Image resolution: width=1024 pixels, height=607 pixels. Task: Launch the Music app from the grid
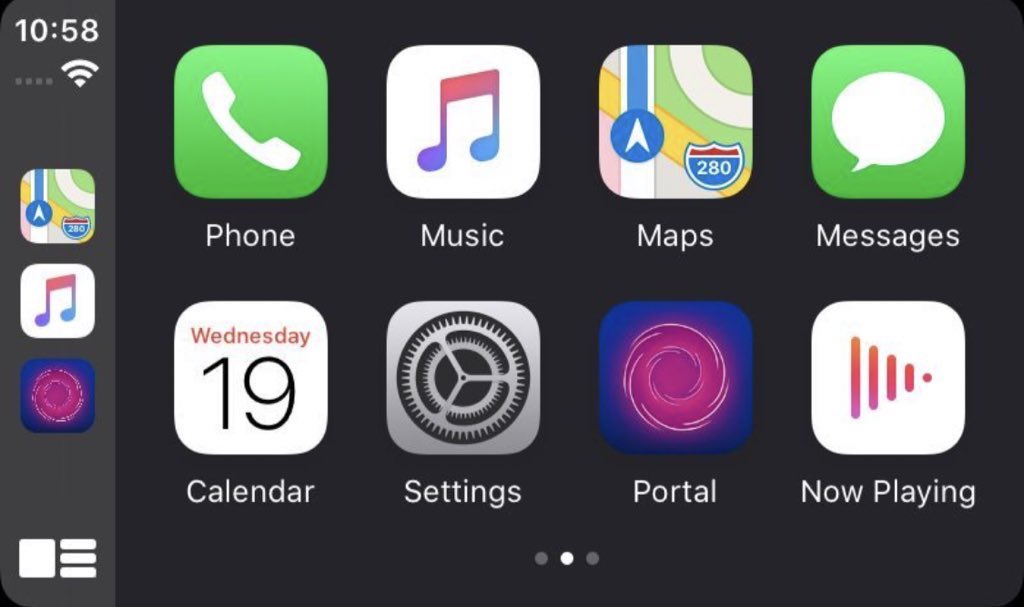pos(462,122)
